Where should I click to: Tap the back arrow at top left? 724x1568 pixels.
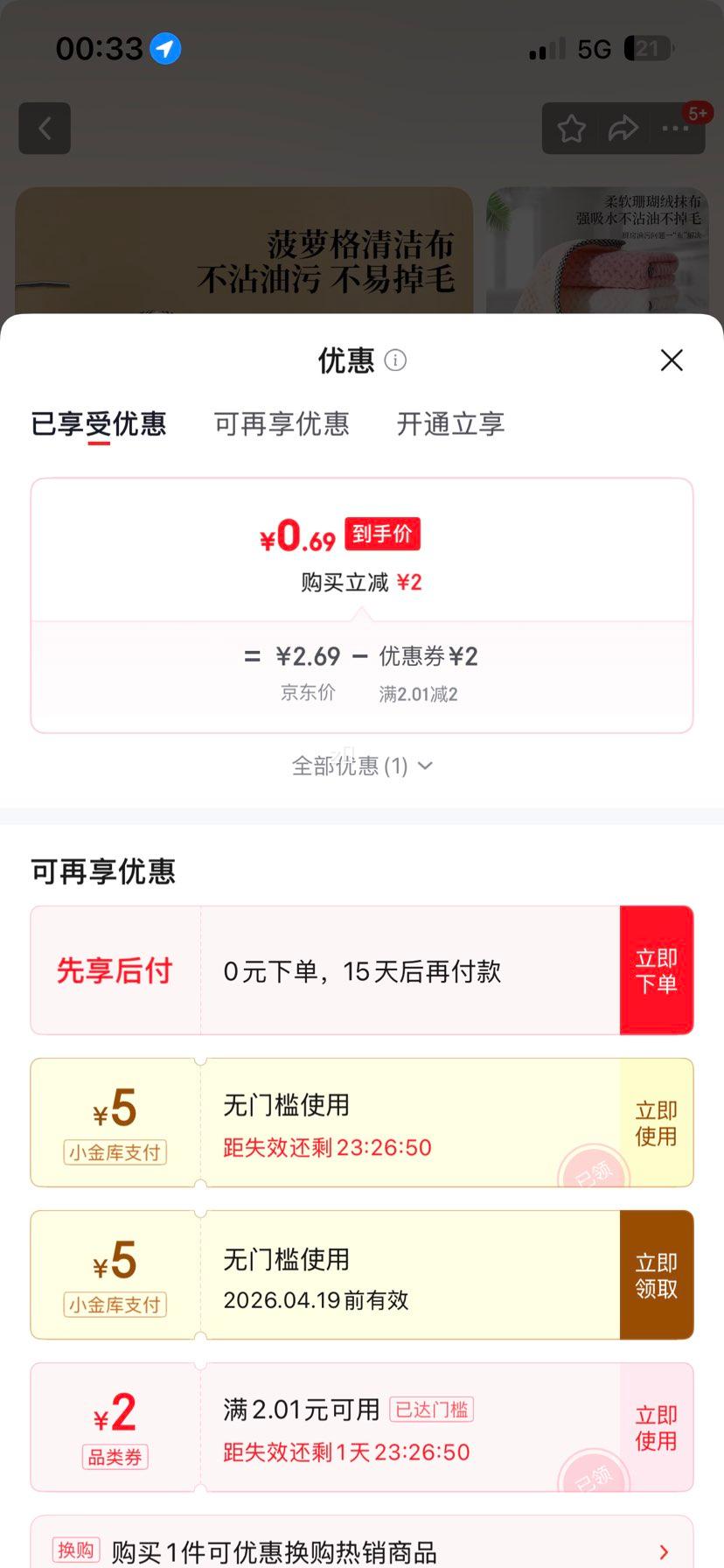(x=44, y=128)
